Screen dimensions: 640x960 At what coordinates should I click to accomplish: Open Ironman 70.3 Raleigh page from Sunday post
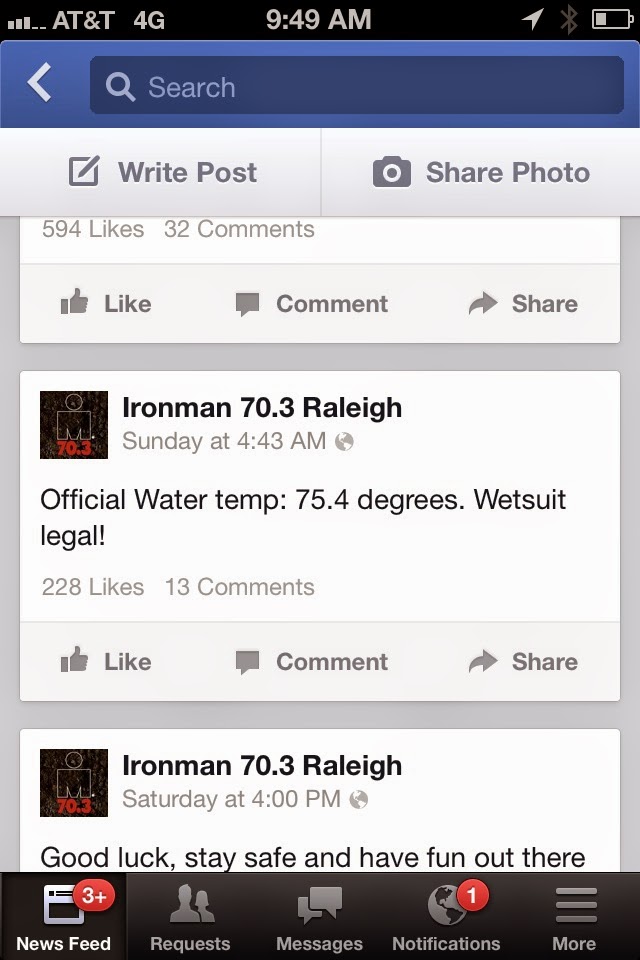coord(261,408)
